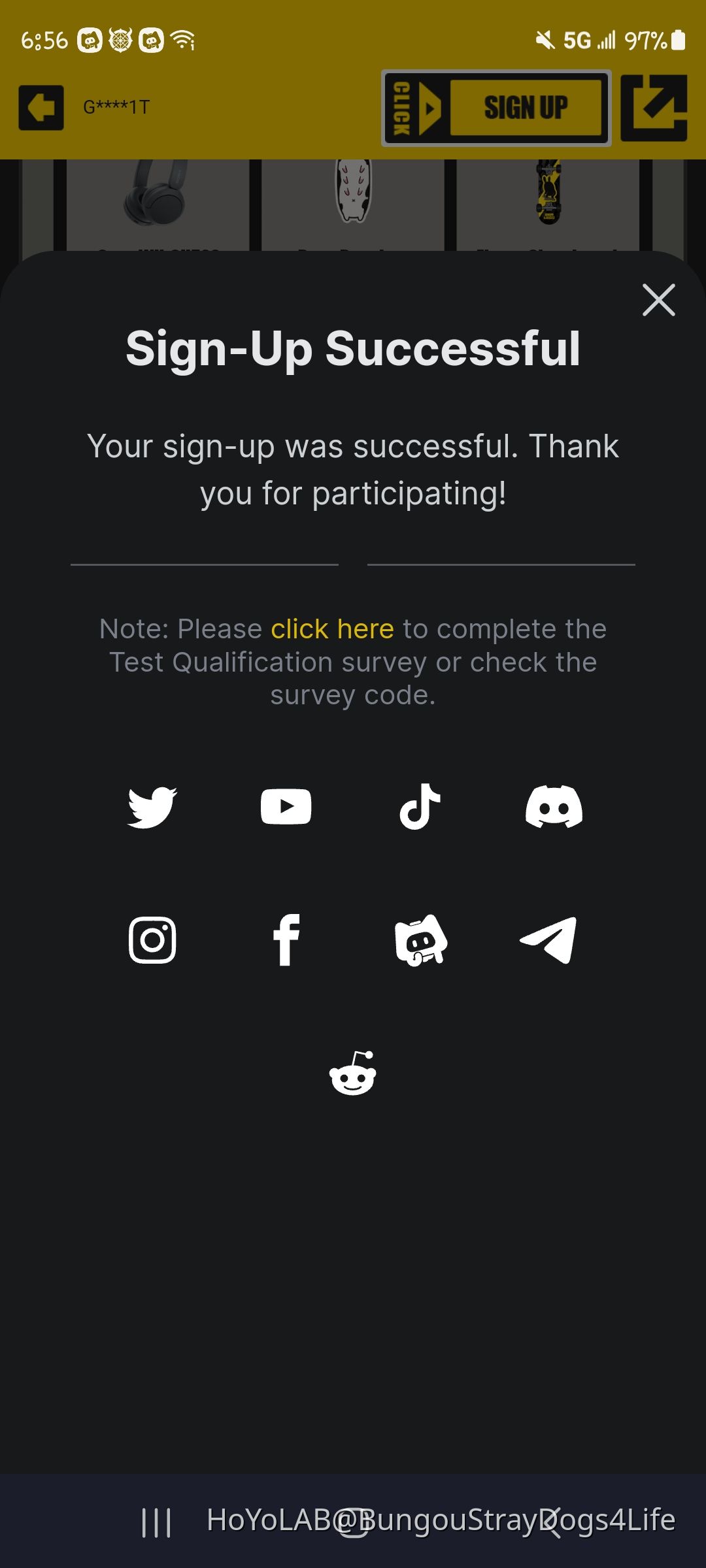Open the Instagram page
706x1568 pixels.
click(152, 940)
